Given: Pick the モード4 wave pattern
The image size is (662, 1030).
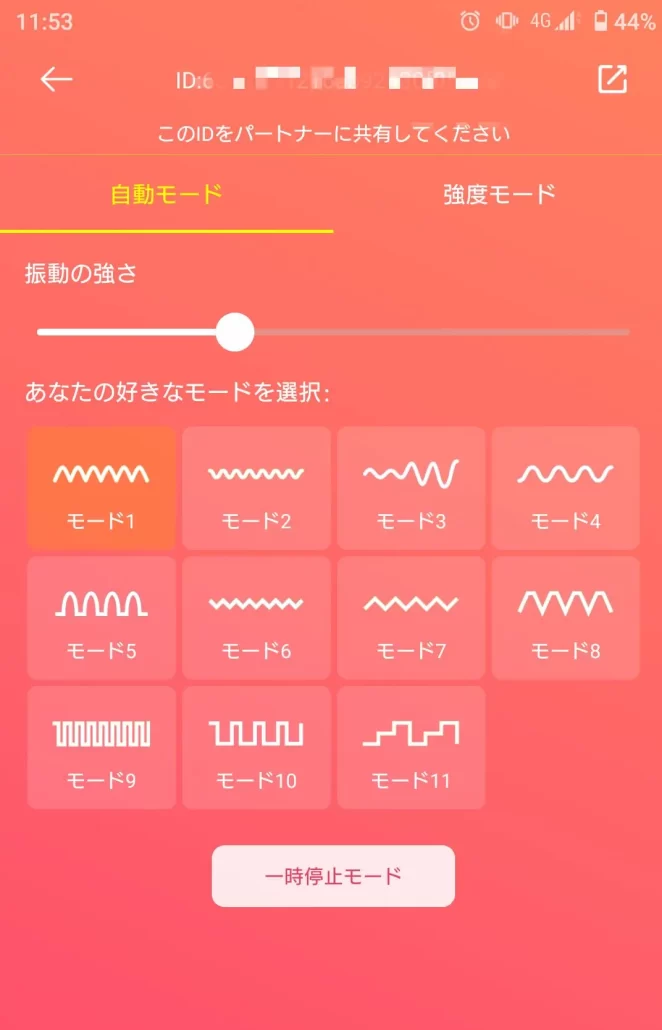Looking at the screenshot, I should coord(565,488).
